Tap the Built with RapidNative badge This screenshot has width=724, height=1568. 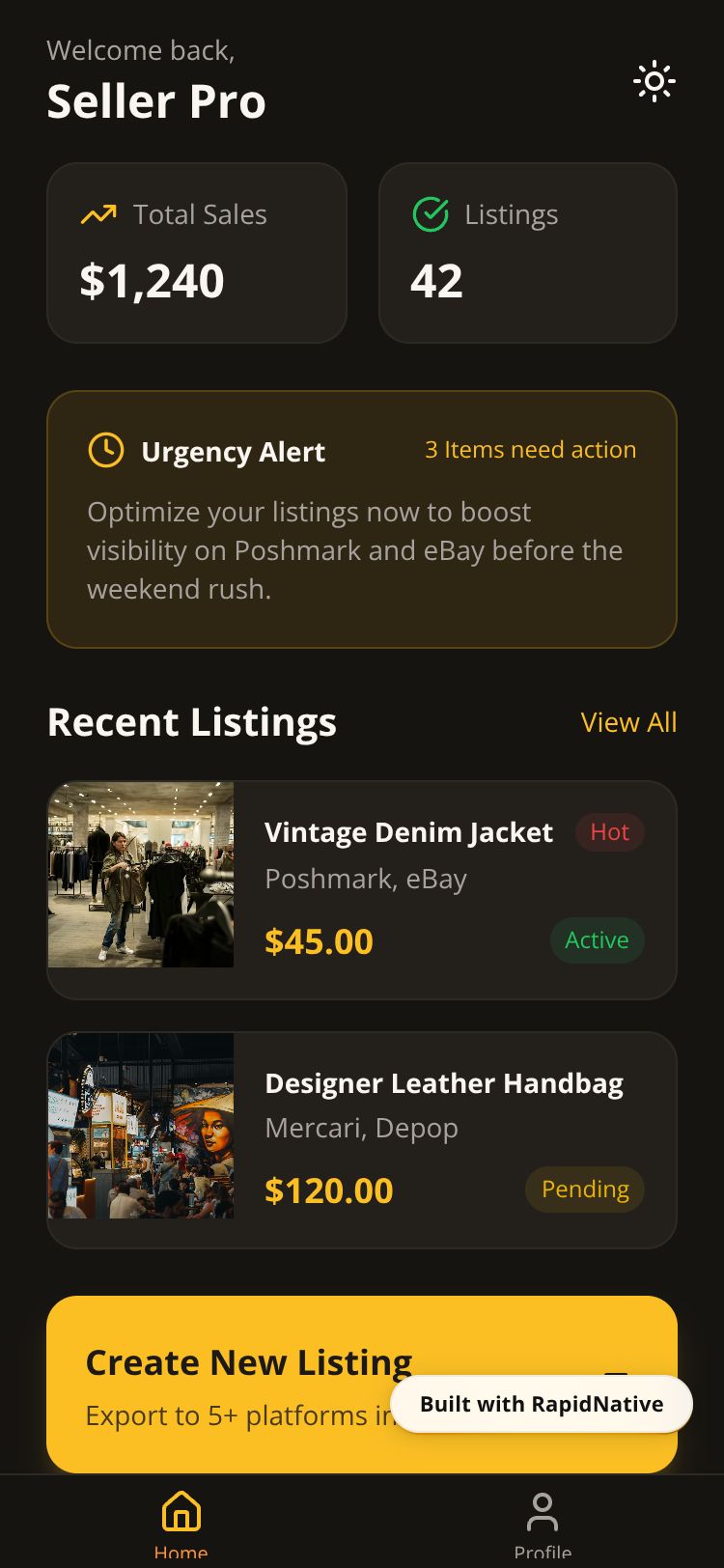pyautogui.click(x=542, y=1404)
